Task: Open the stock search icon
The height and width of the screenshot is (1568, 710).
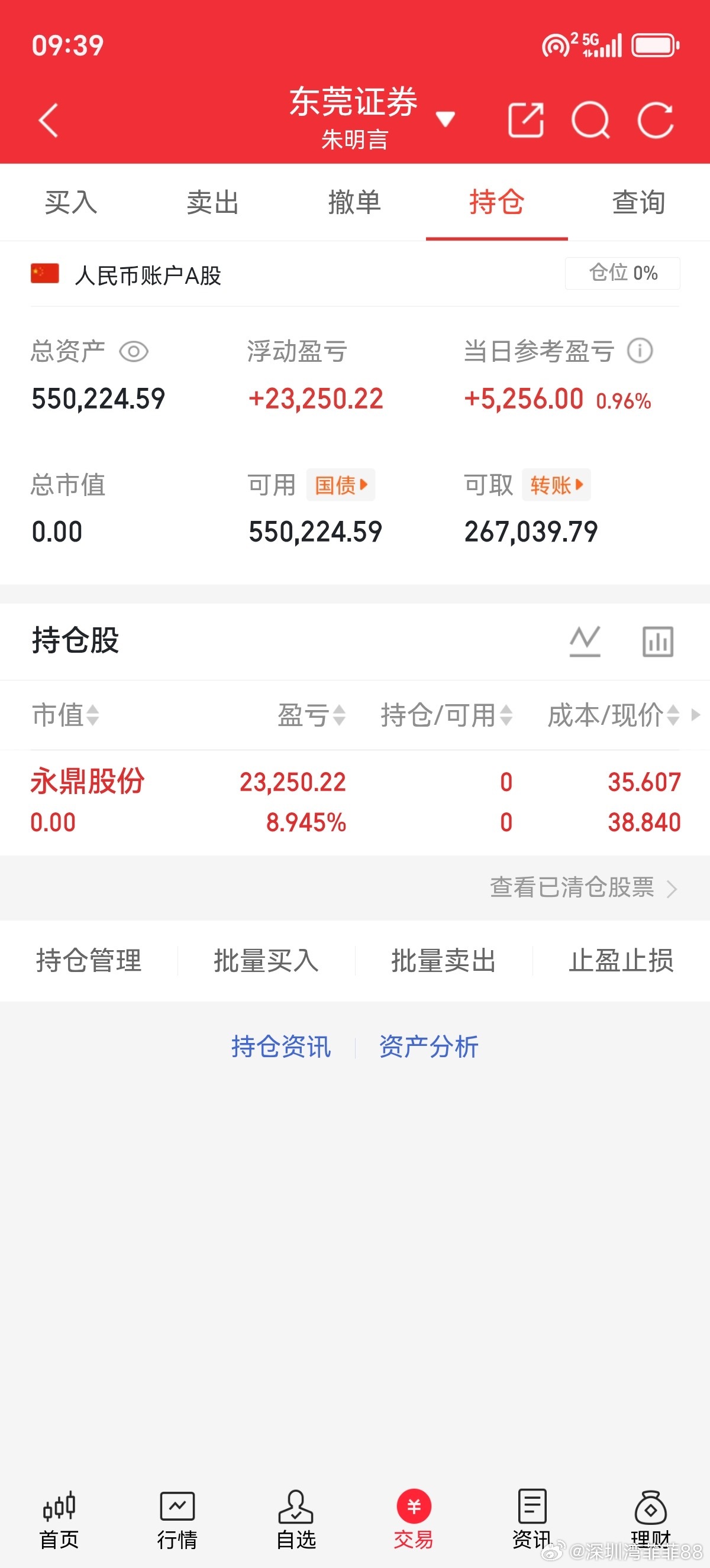Action: pos(591,120)
